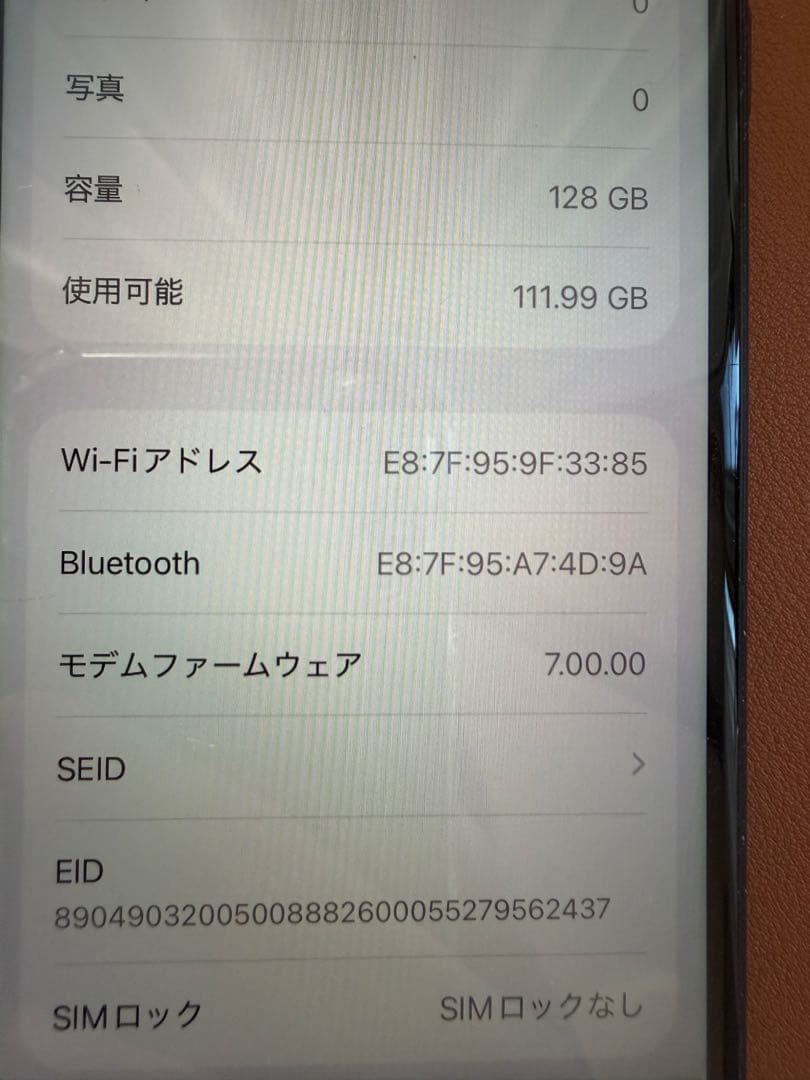Select the 128 GB capacity value
810x1080 pixels.
click(597, 198)
